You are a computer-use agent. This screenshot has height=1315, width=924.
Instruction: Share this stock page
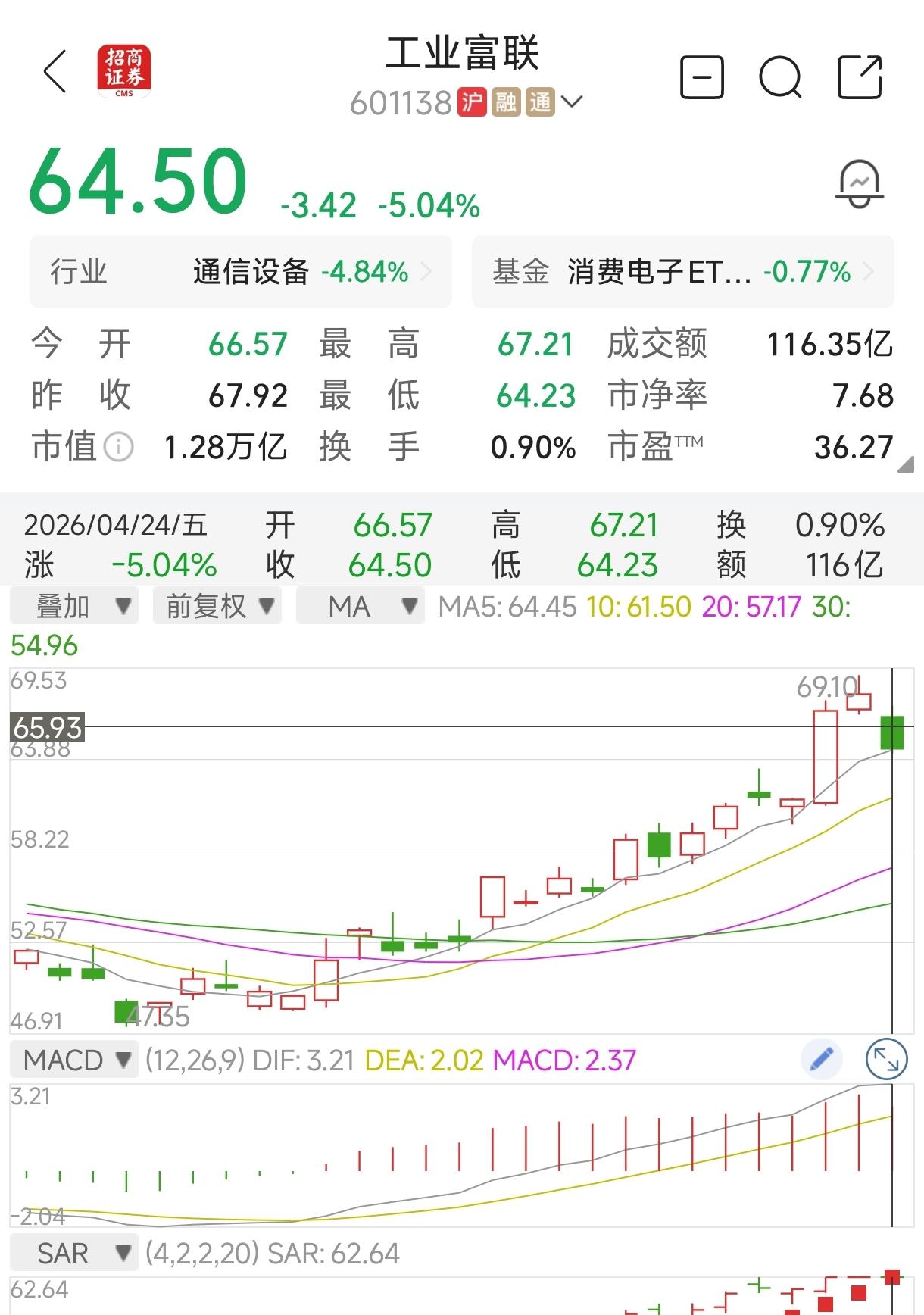[860, 77]
